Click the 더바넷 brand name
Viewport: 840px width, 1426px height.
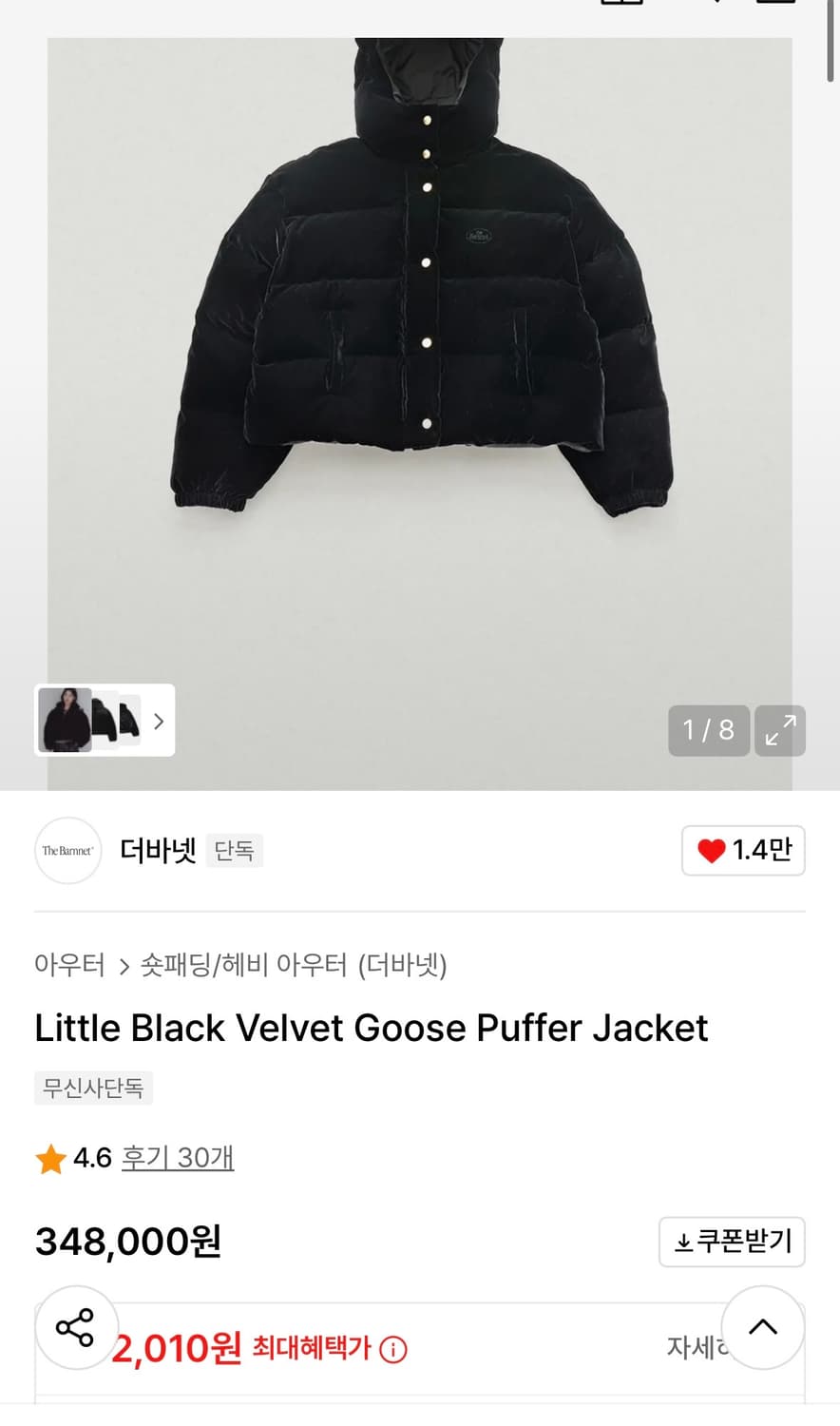(x=158, y=851)
